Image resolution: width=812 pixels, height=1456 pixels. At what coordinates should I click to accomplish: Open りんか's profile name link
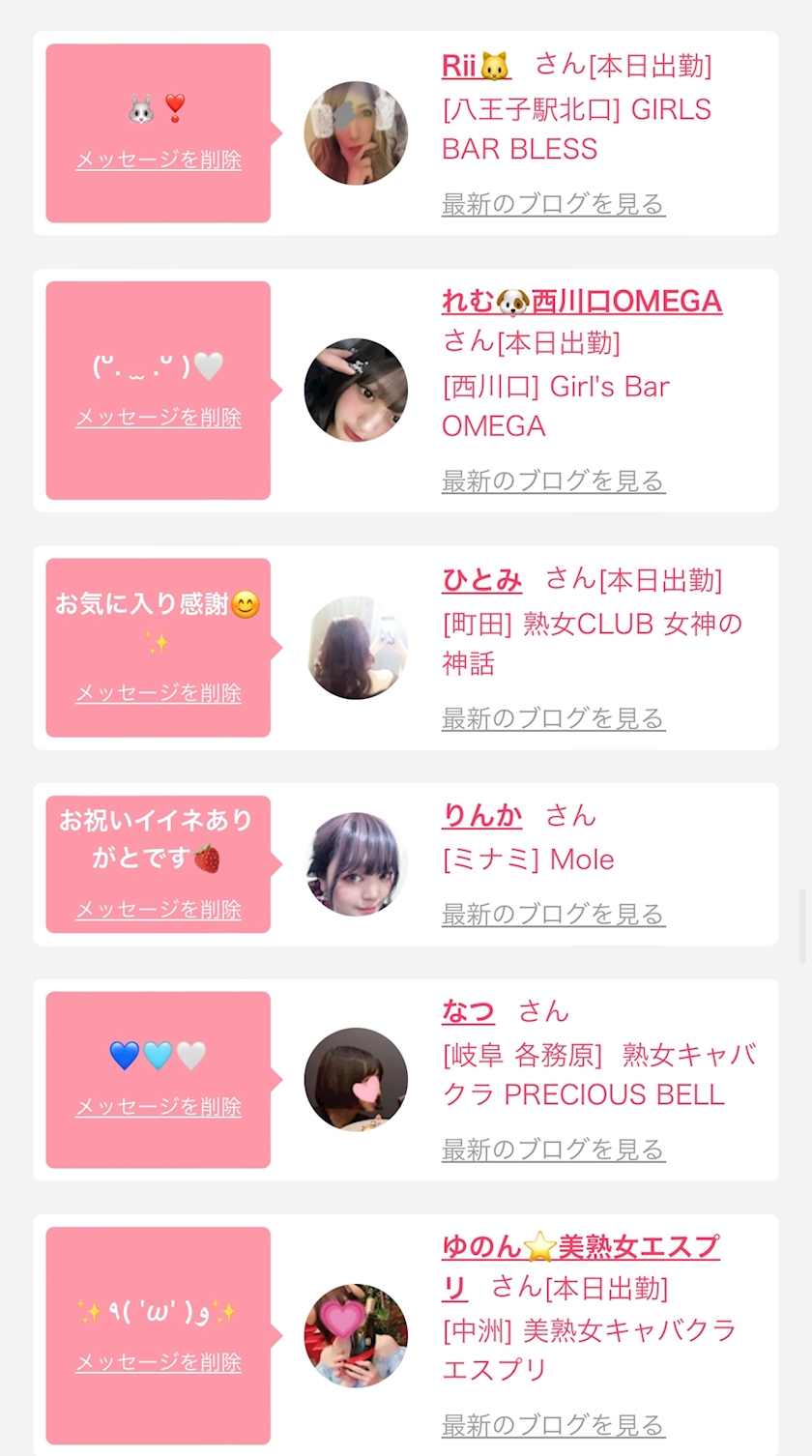point(481,816)
